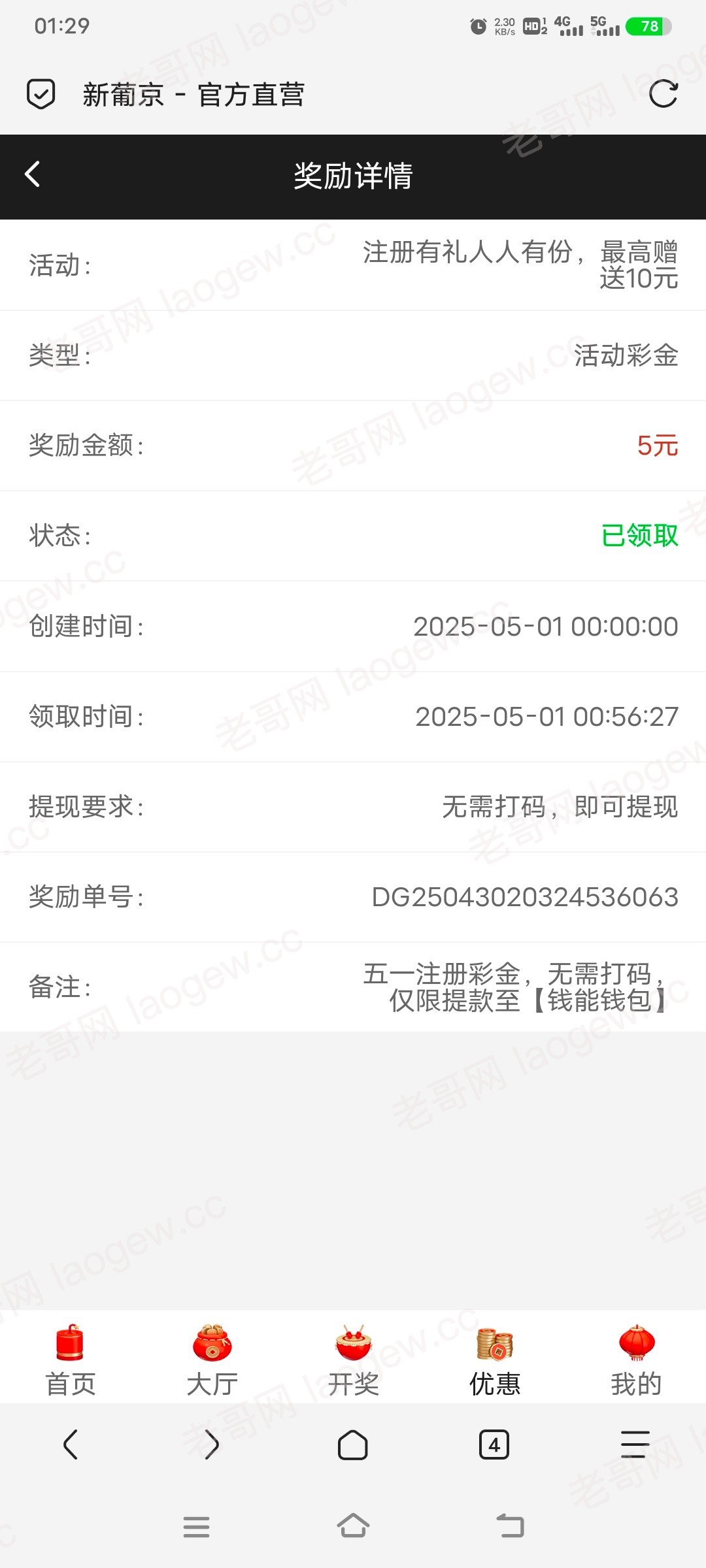Go back from the 奖励详情 page
Viewport: 706px width, 1568px height.
click(33, 174)
